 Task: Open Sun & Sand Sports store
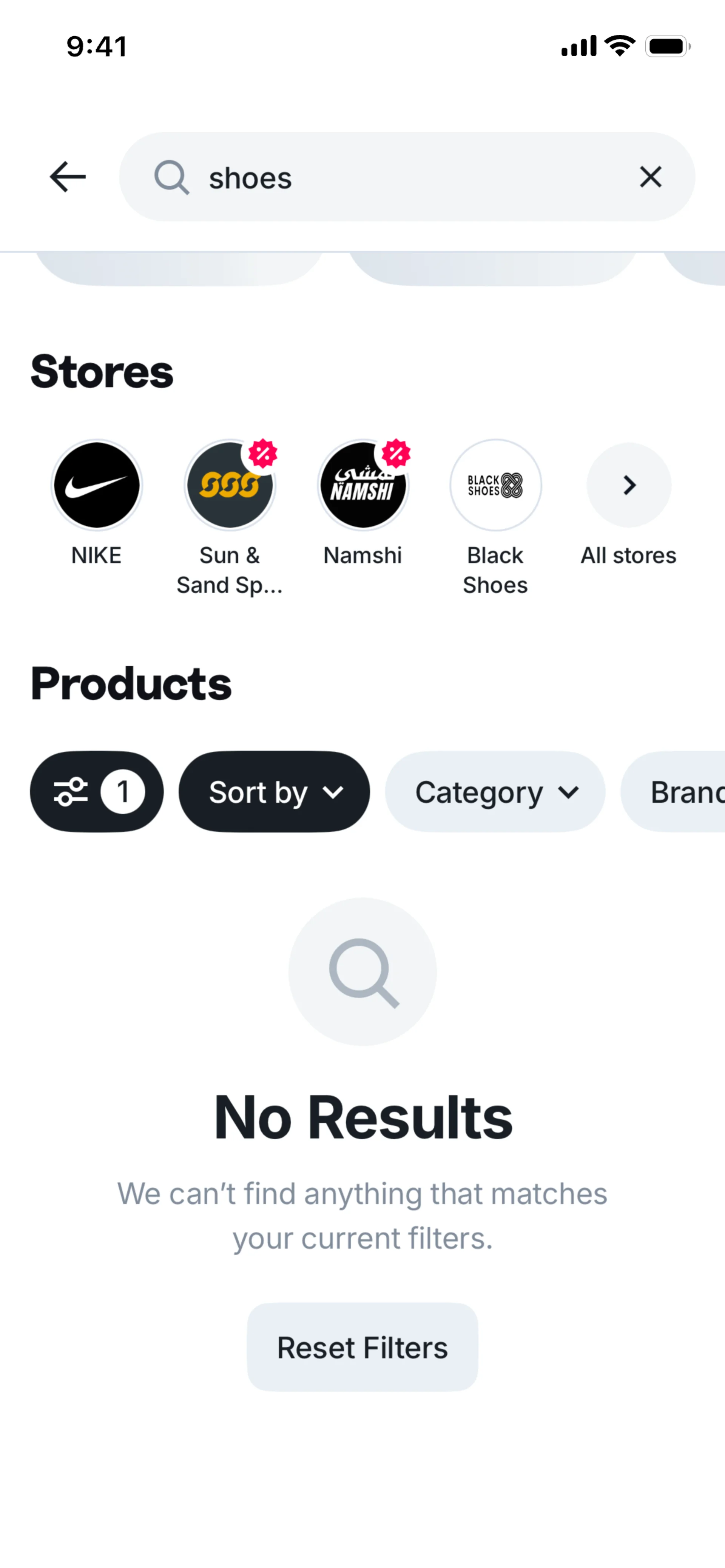[x=230, y=486]
